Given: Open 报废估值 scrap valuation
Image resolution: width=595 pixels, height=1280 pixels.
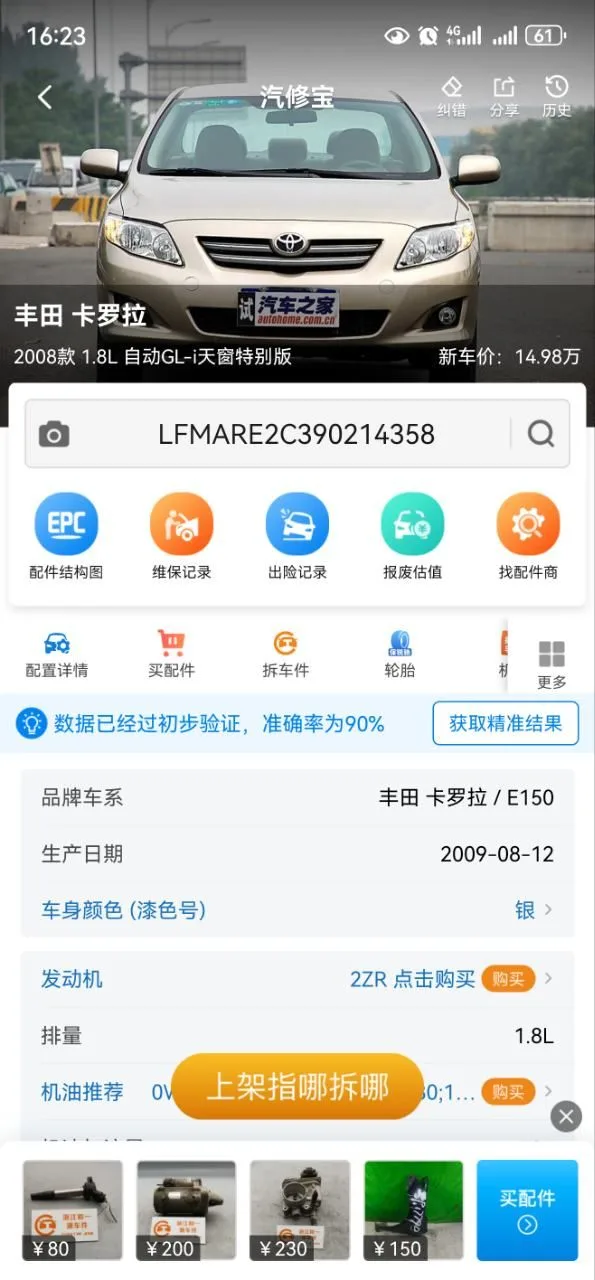Looking at the screenshot, I should (x=412, y=537).
